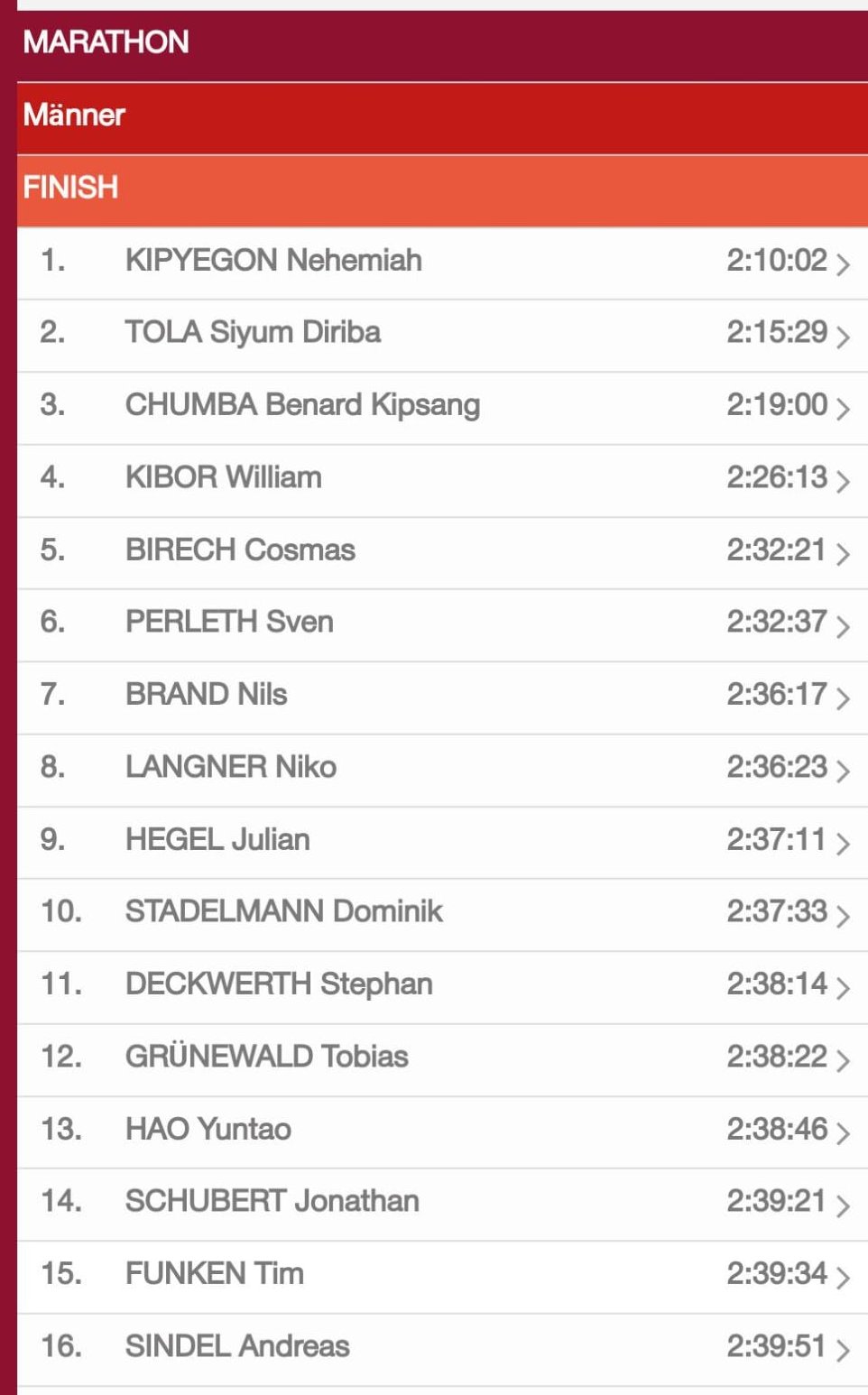The height and width of the screenshot is (1395, 868).
Task: View TOLA Siyum Diriba's result
Action: [442, 335]
